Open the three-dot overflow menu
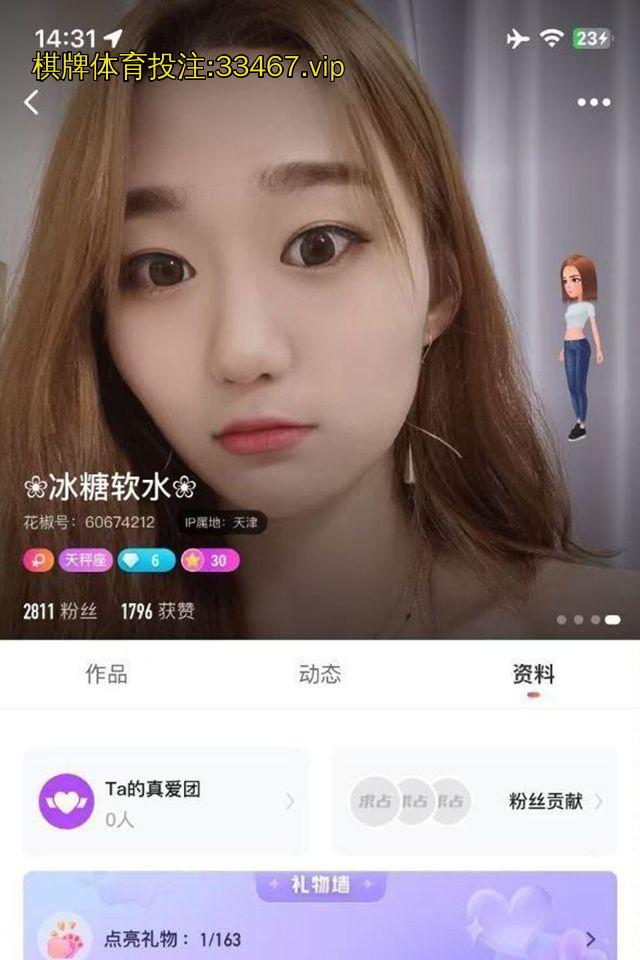 coord(593,102)
